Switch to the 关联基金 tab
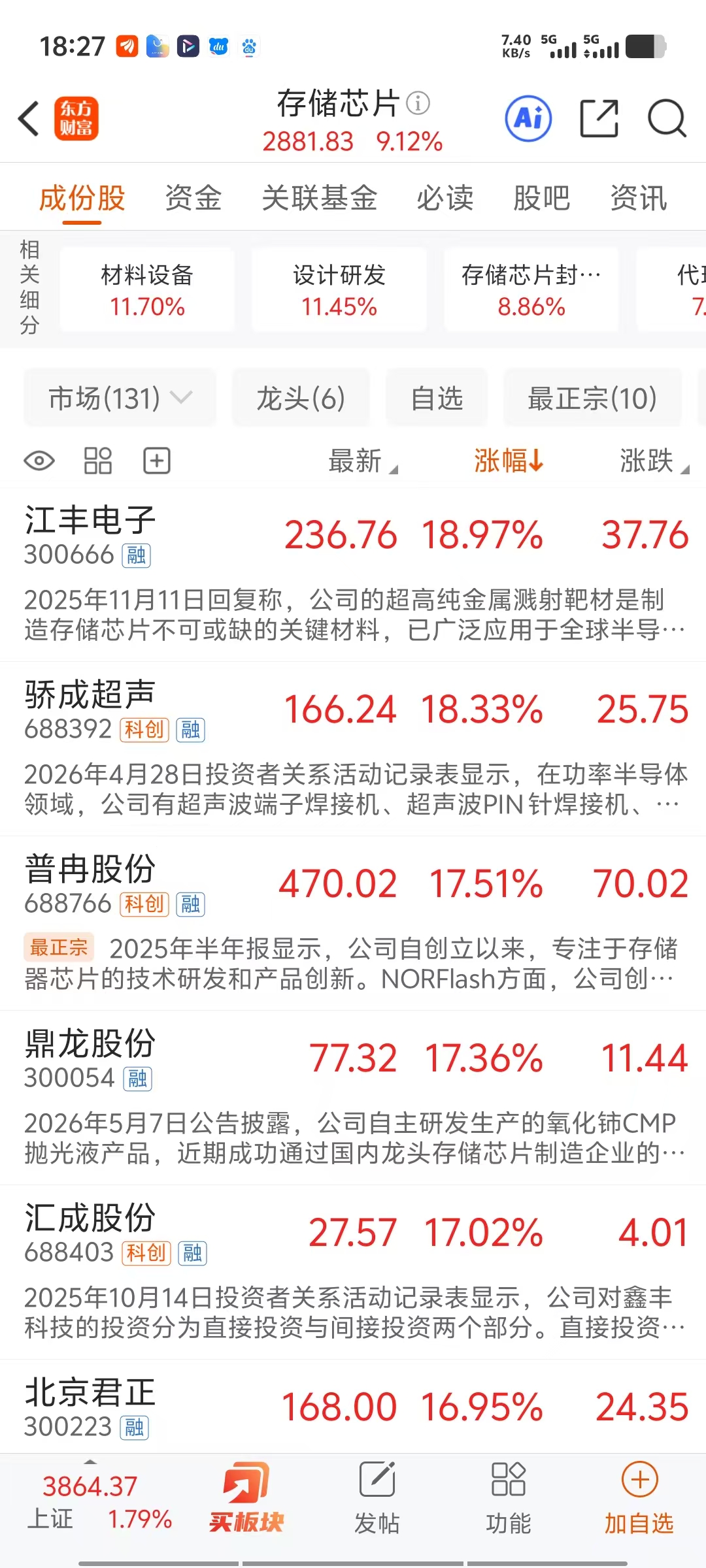The width and height of the screenshot is (706, 1568). click(320, 198)
